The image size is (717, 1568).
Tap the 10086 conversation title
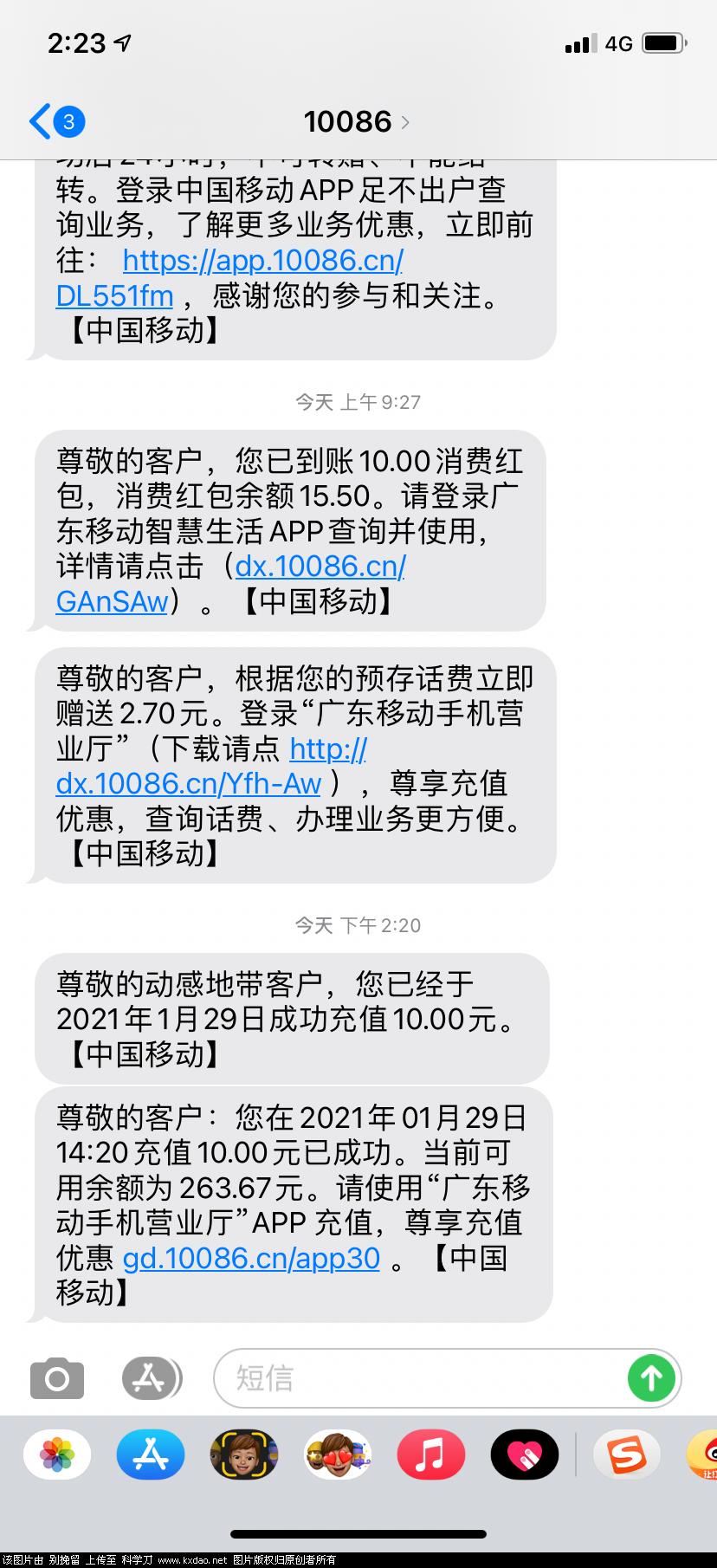point(348,122)
